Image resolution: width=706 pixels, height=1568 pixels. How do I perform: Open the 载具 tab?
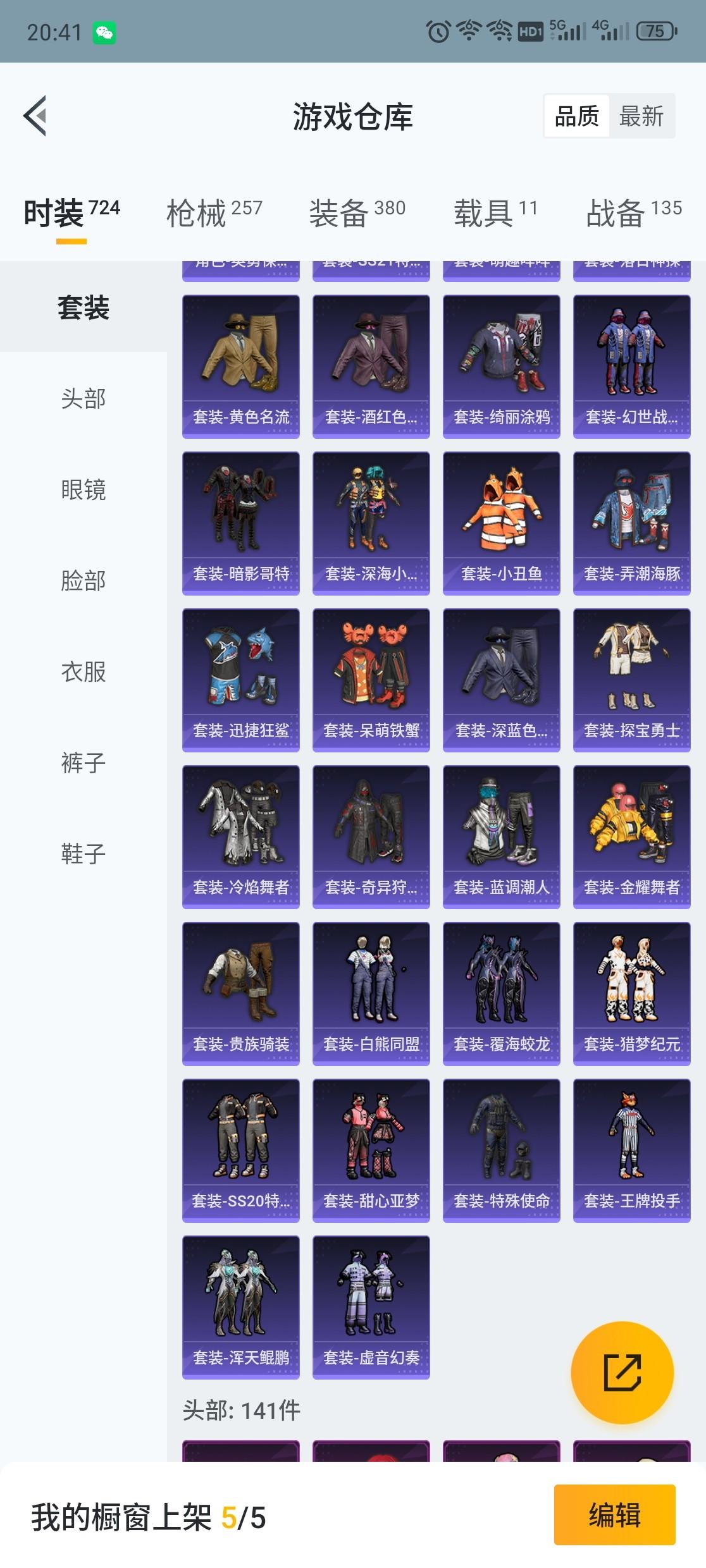click(495, 212)
